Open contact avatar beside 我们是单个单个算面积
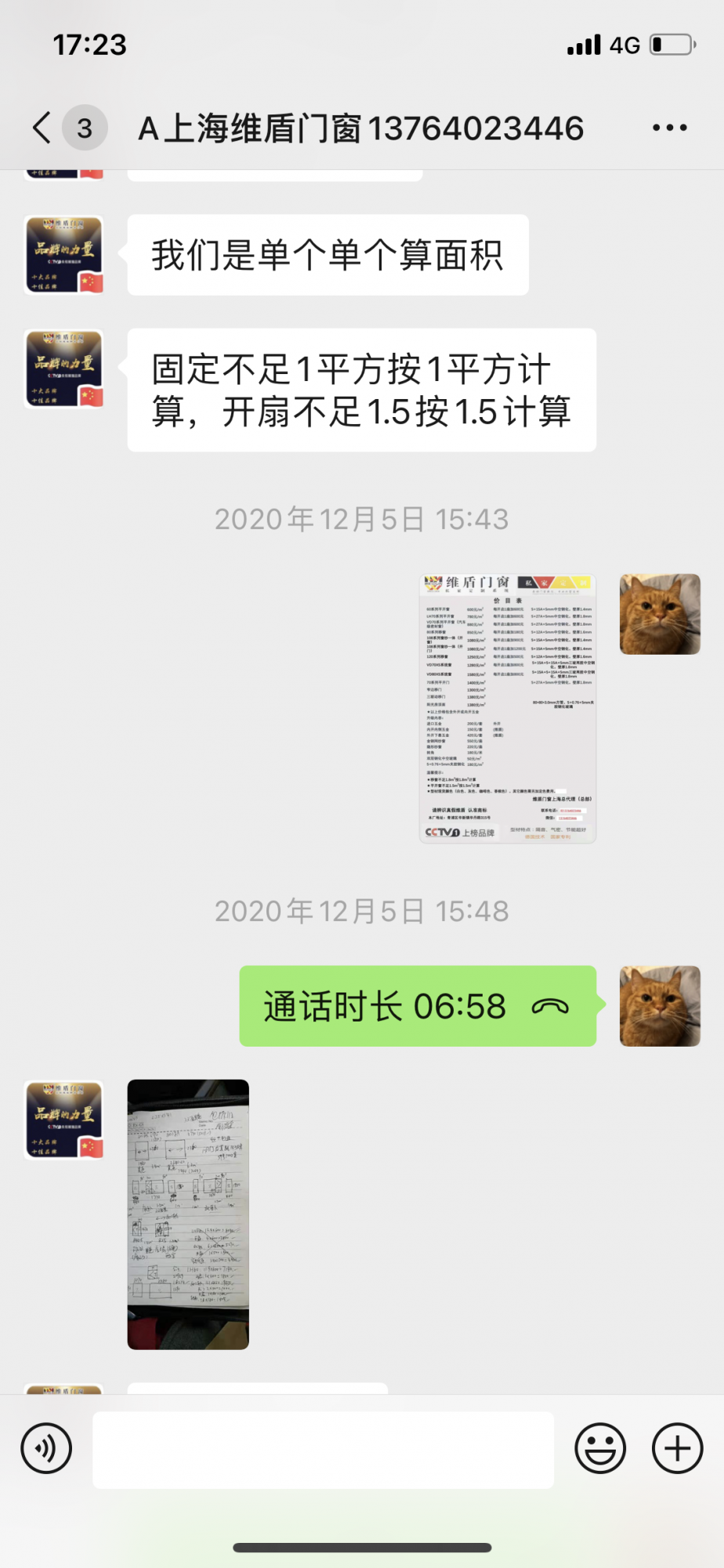The width and height of the screenshot is (724, 1568). click(x=63, y=255)
